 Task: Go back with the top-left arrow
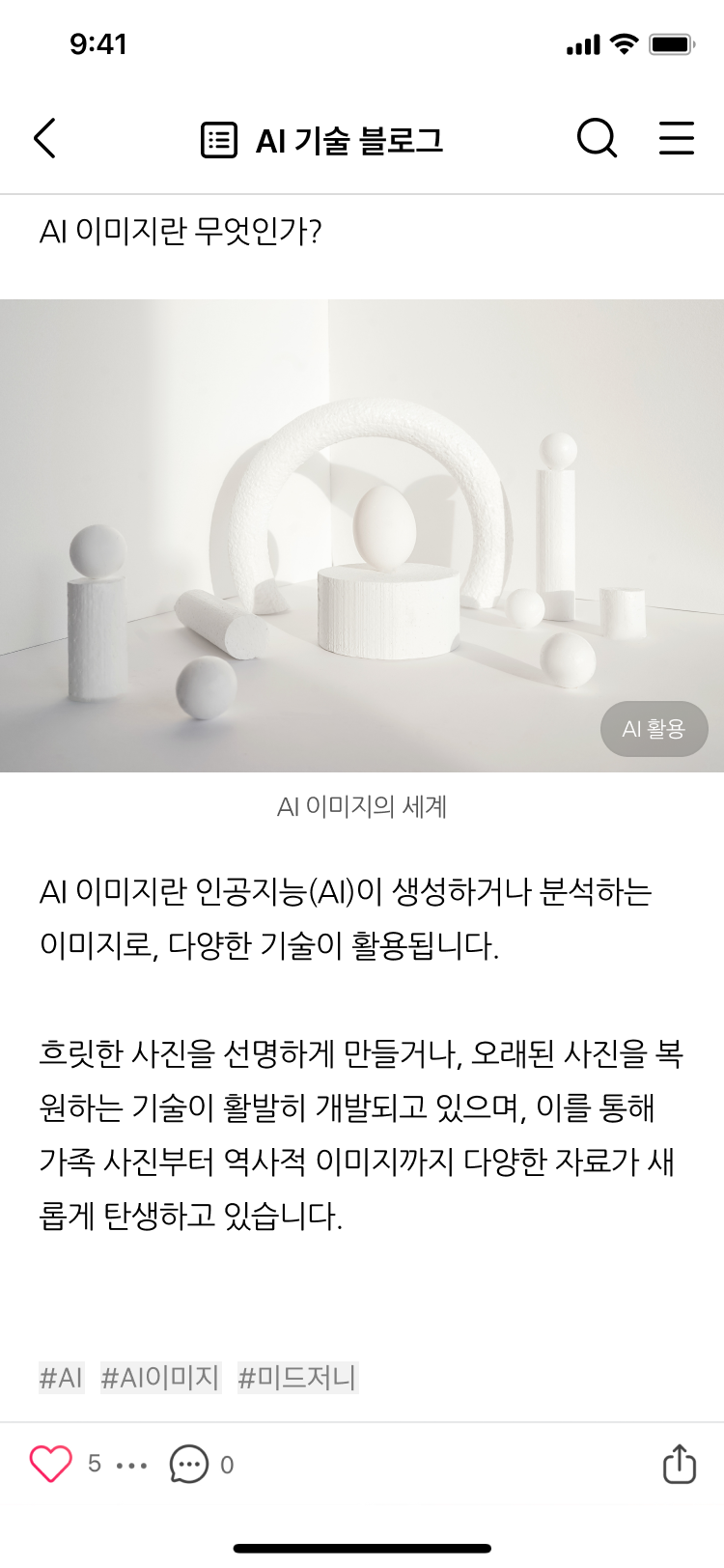(44, 139)
